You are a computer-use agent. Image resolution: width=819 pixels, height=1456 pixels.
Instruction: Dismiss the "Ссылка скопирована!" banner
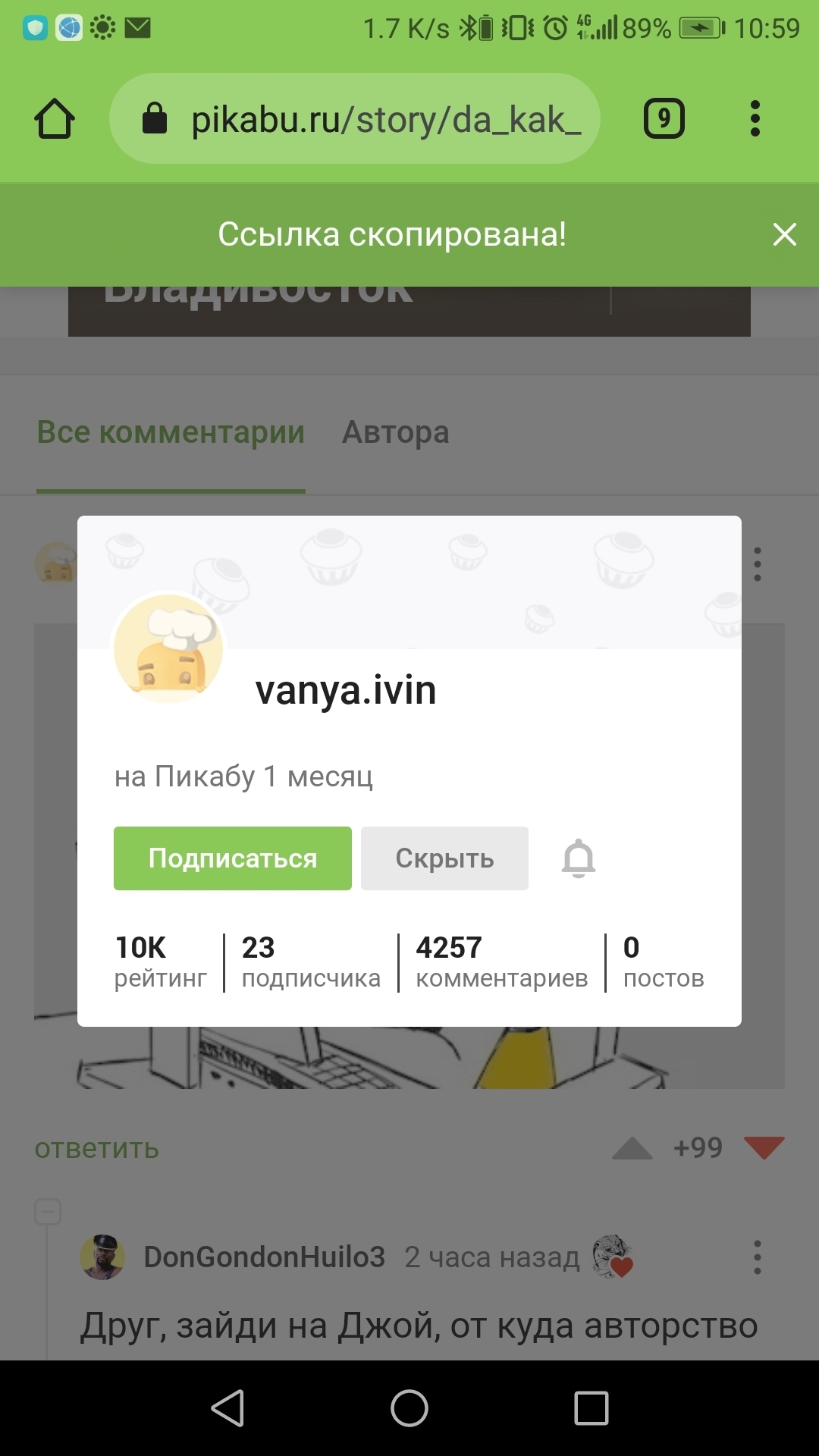pos(784,234)
